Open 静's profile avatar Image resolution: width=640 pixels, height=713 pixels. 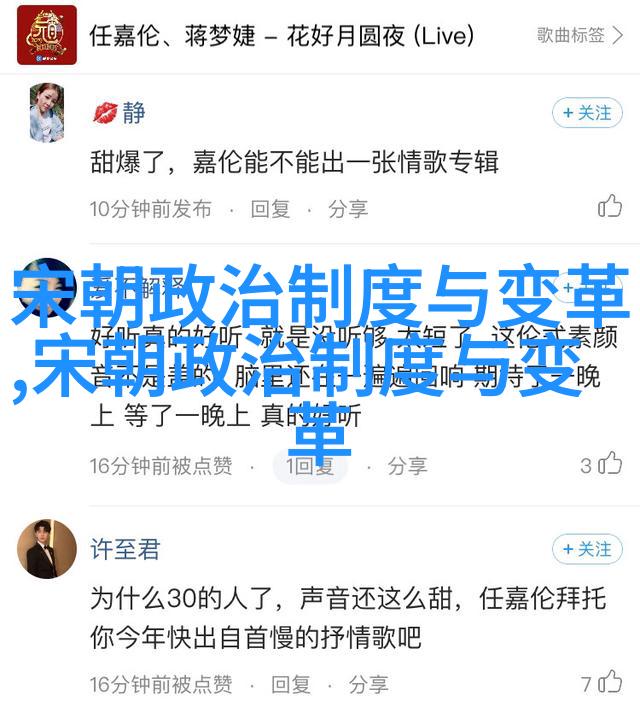point(47,112)
